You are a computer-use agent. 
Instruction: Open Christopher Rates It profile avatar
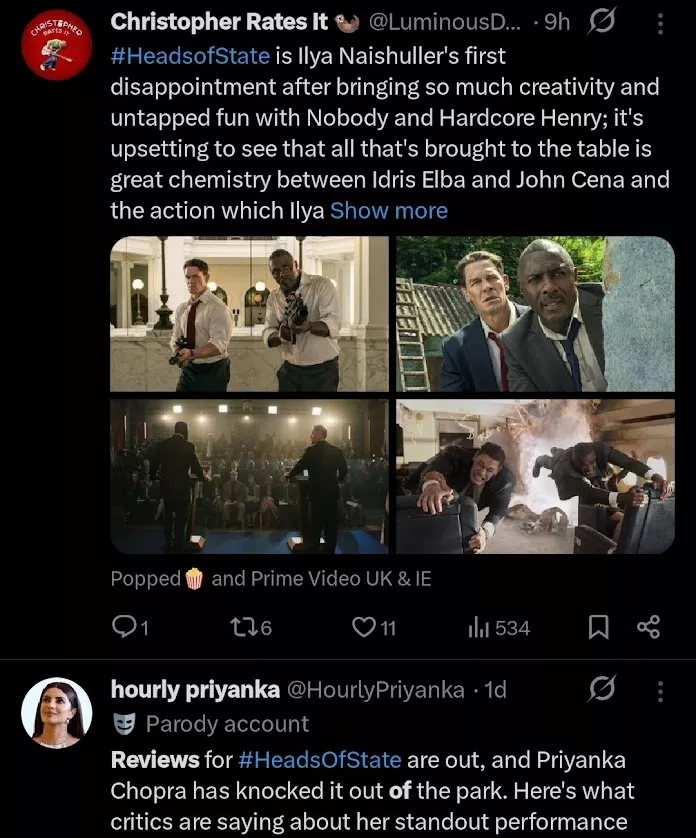56,44
